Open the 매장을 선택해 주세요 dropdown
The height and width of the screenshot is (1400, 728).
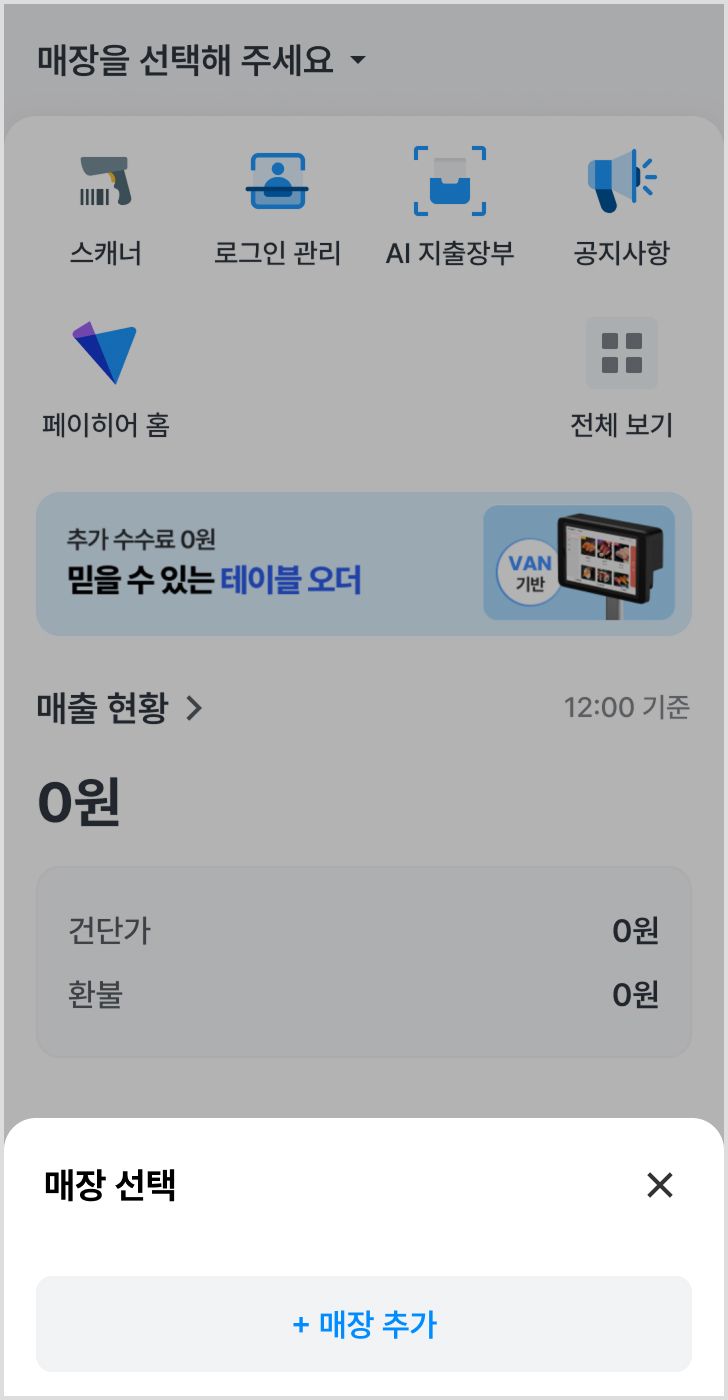click(x=202, y=60)
